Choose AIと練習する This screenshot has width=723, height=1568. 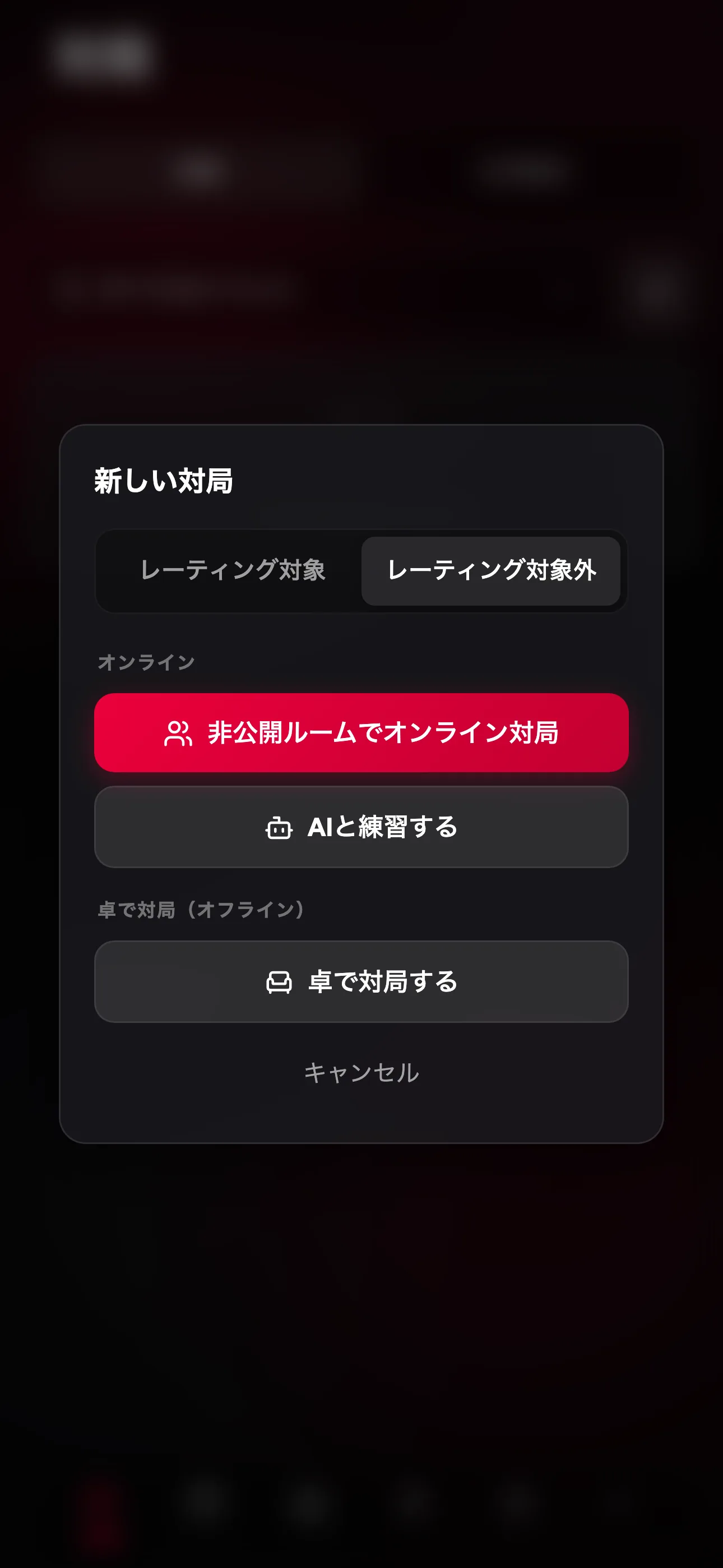(x=361, y=827)
